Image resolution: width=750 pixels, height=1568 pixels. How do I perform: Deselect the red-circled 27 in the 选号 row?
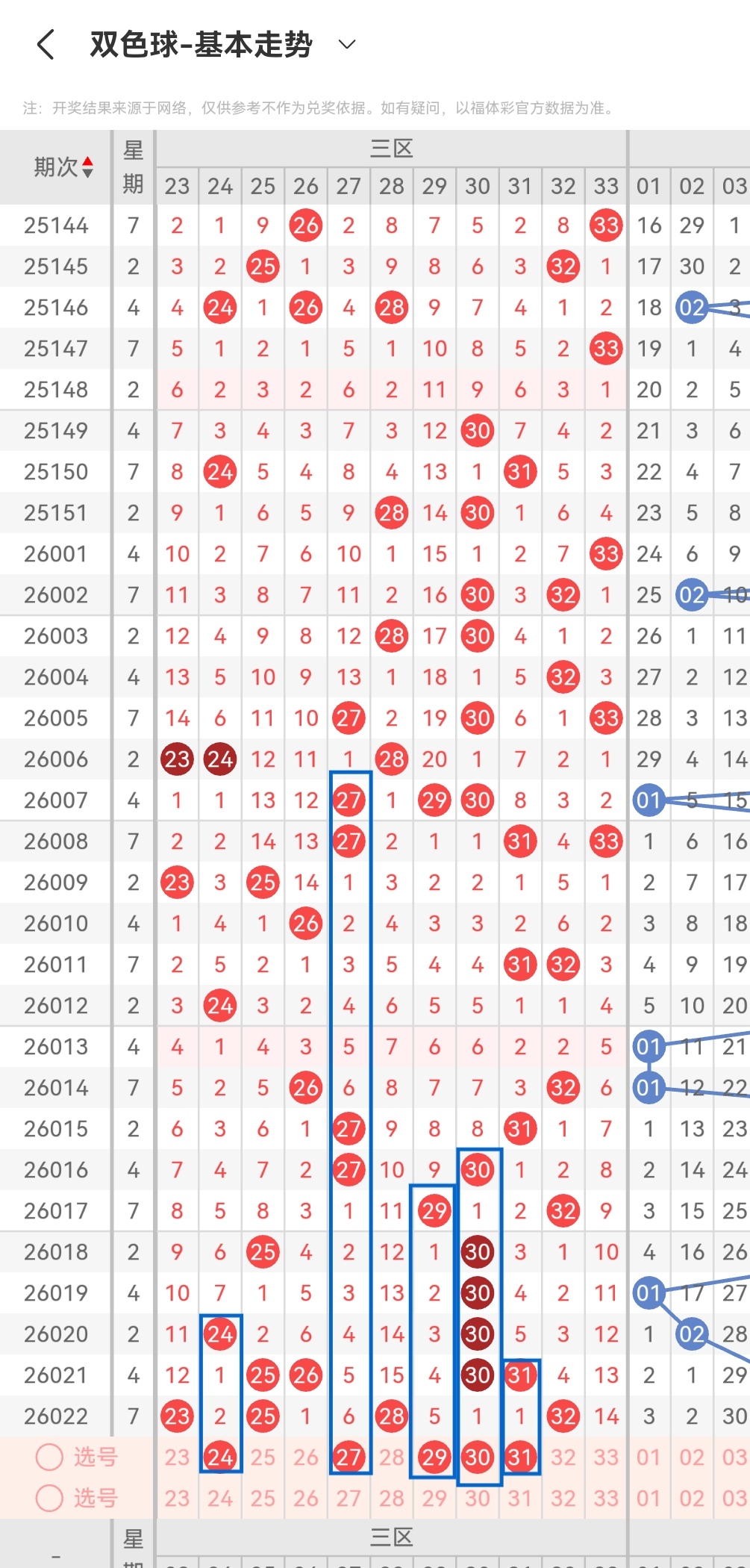(349, 1457)
